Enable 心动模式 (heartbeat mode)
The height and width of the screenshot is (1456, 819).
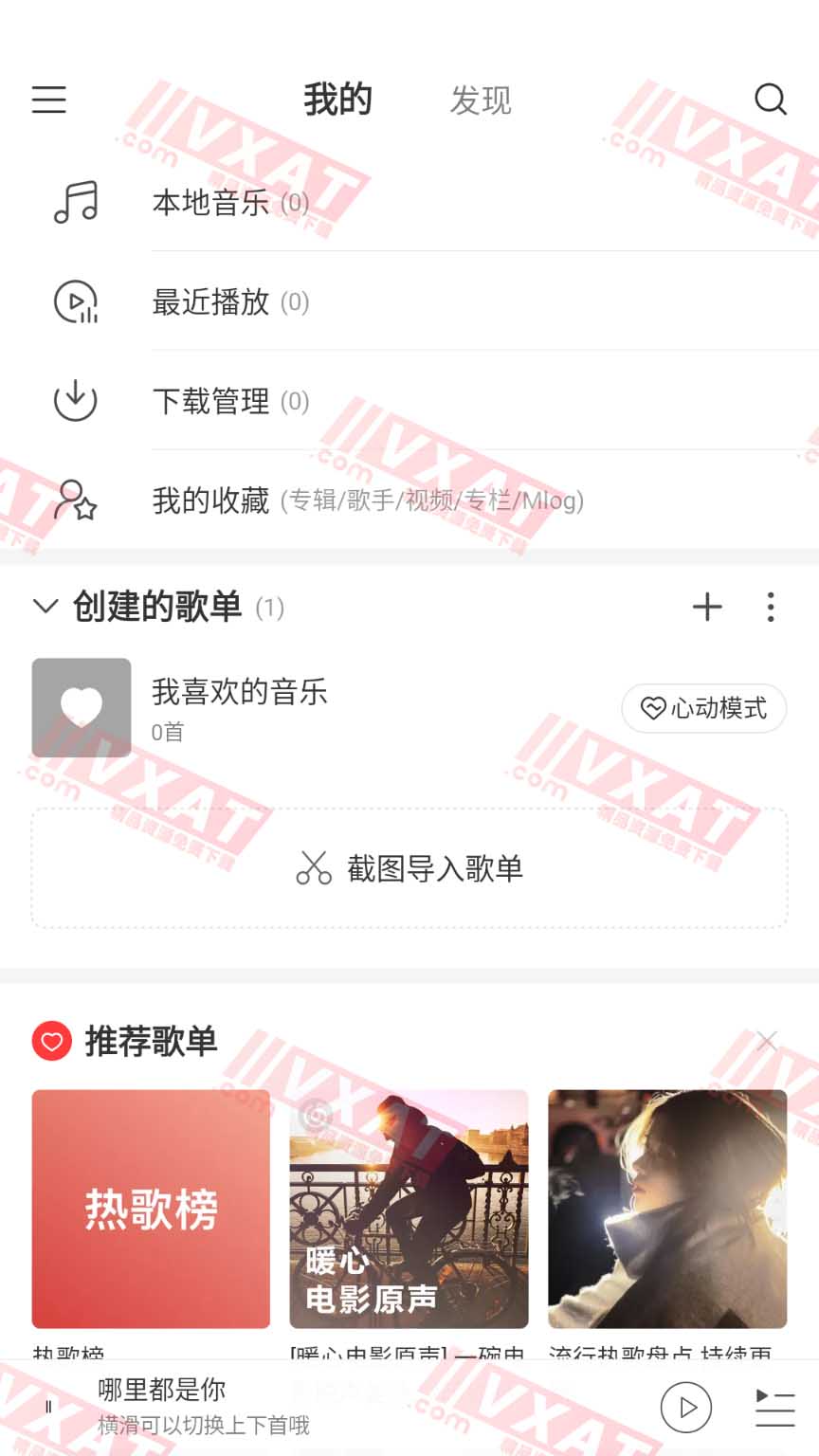click(703, 708)
